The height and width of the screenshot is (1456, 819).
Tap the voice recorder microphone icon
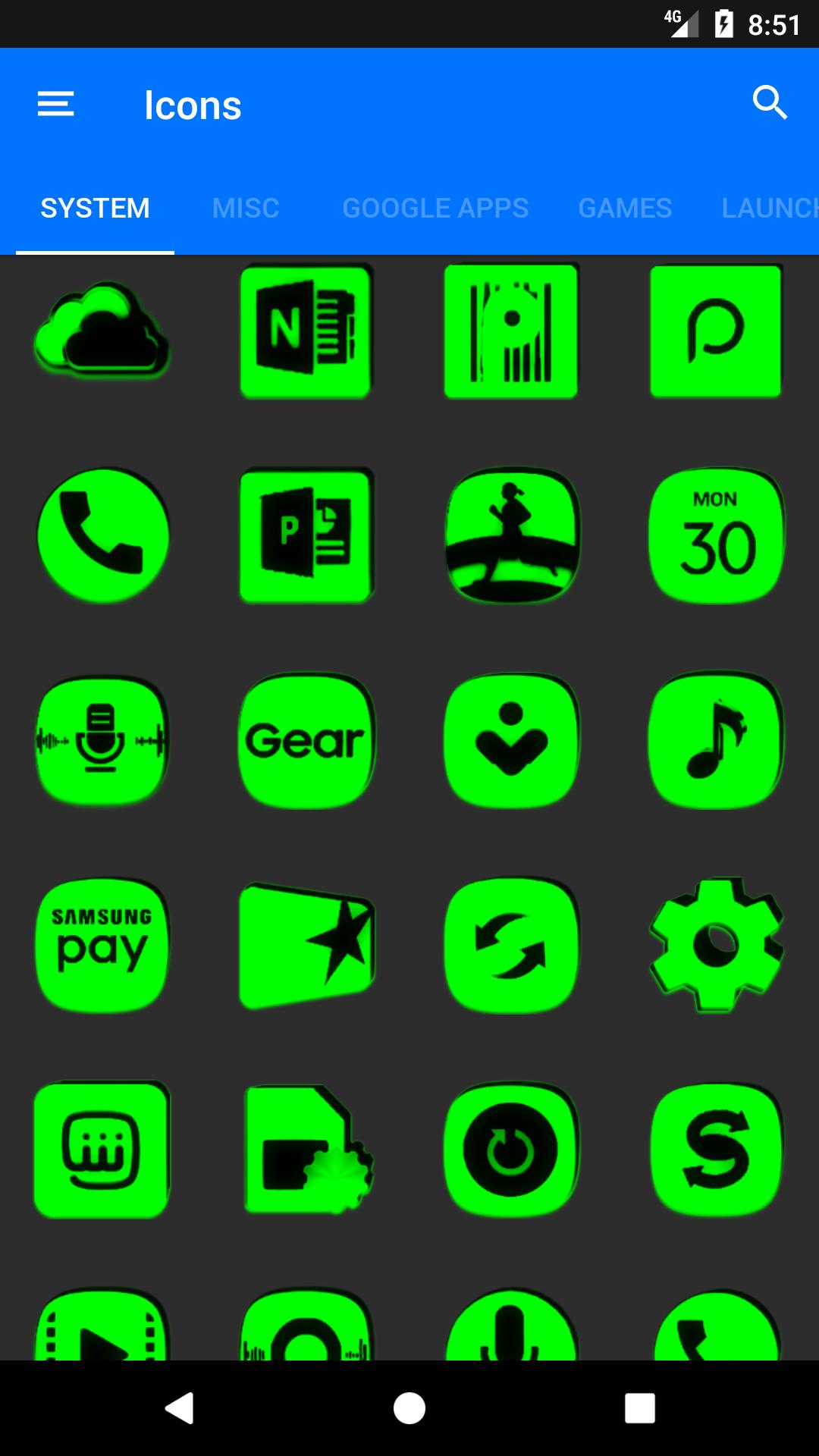click(x=102, y=740)
